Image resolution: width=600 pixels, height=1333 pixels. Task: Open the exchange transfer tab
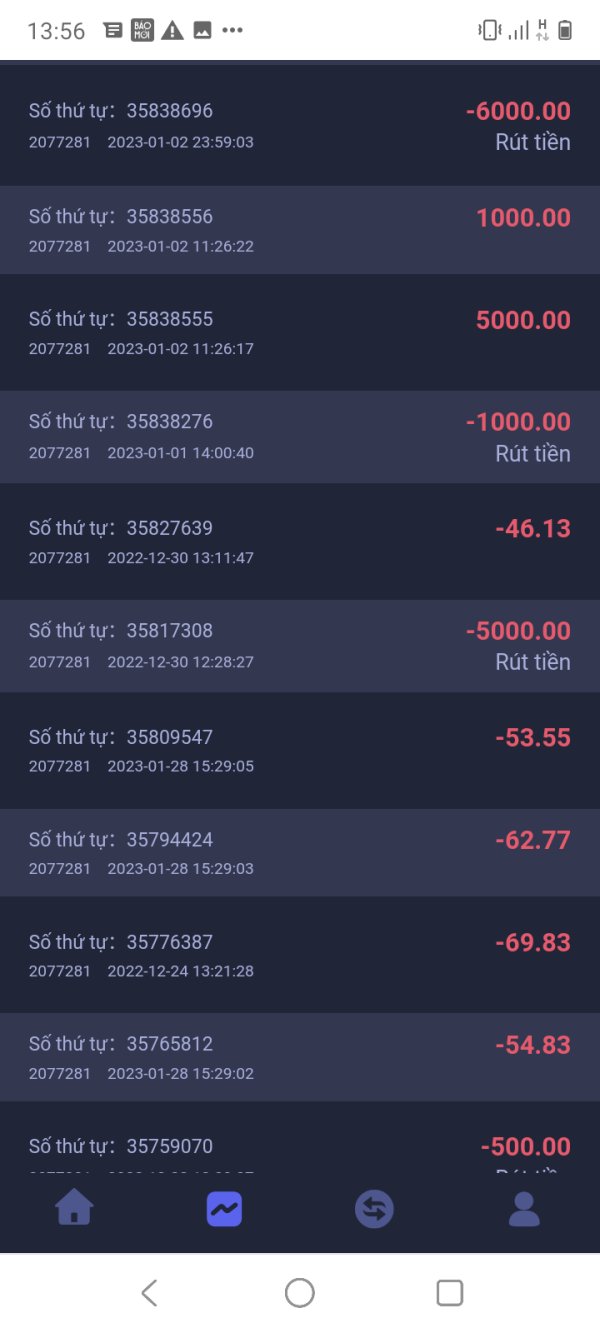click(x=374, y=1210)
